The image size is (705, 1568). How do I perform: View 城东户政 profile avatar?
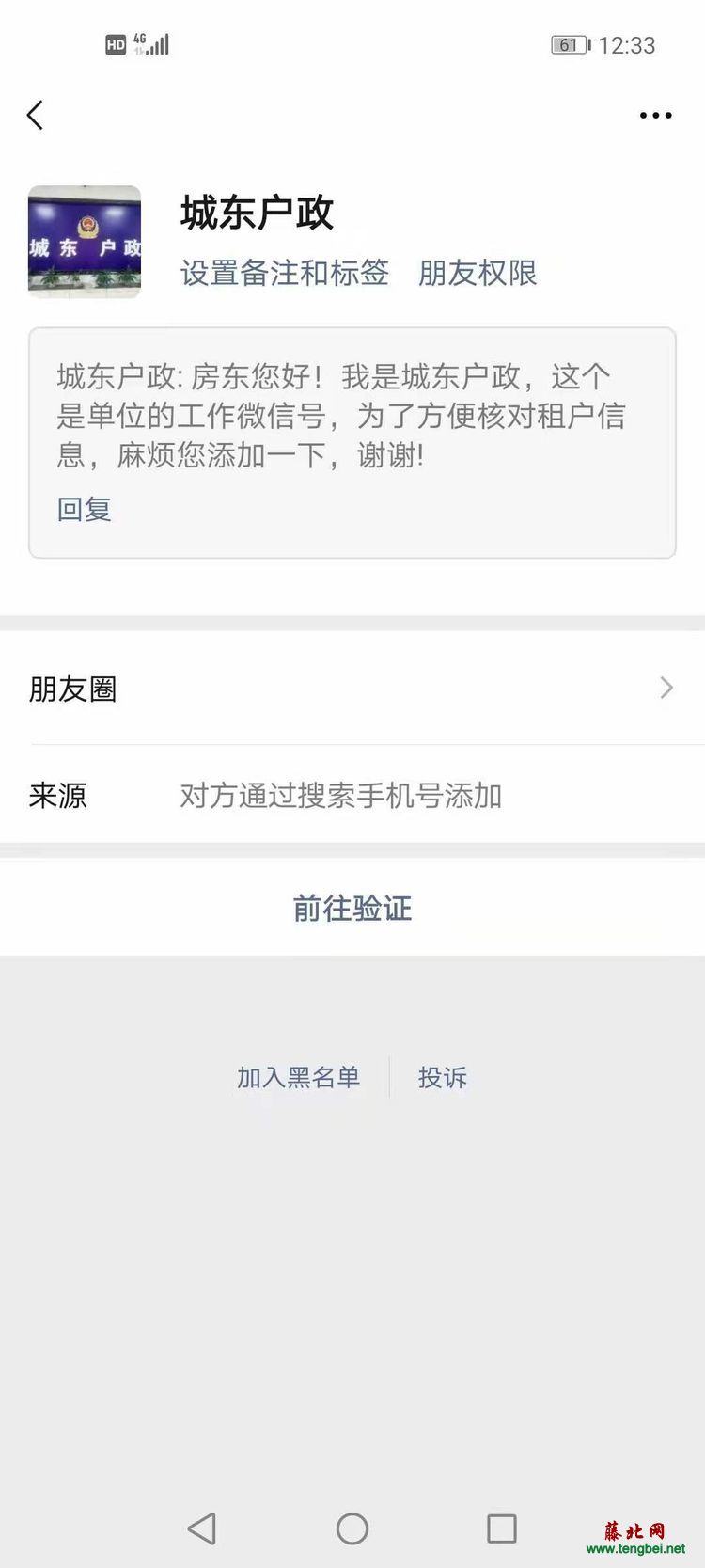point(85,242)
